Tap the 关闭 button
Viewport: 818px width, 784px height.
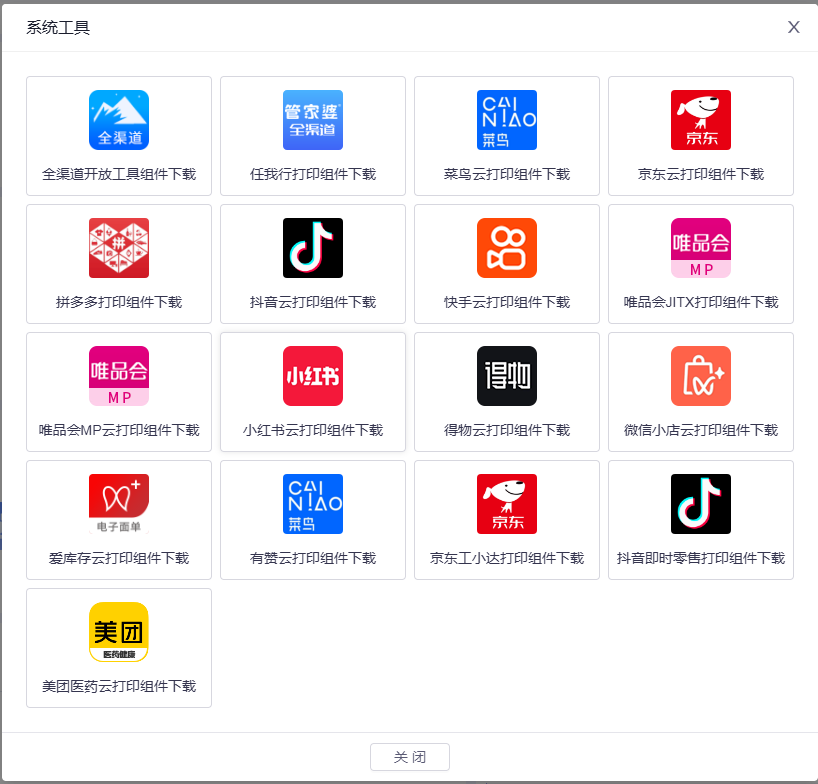click(410, 757)
